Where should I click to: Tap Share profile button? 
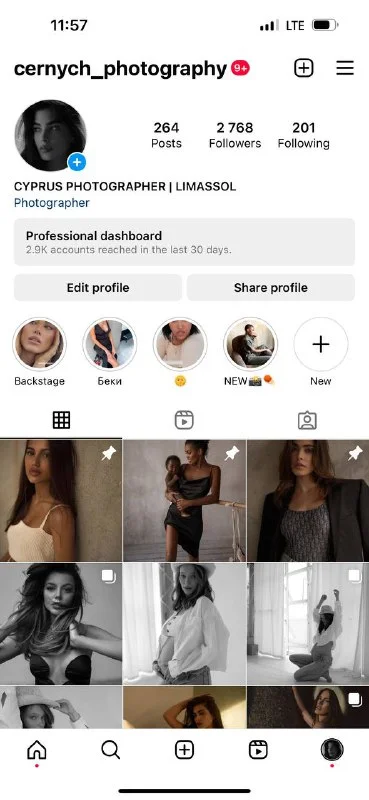pos(270,288)
